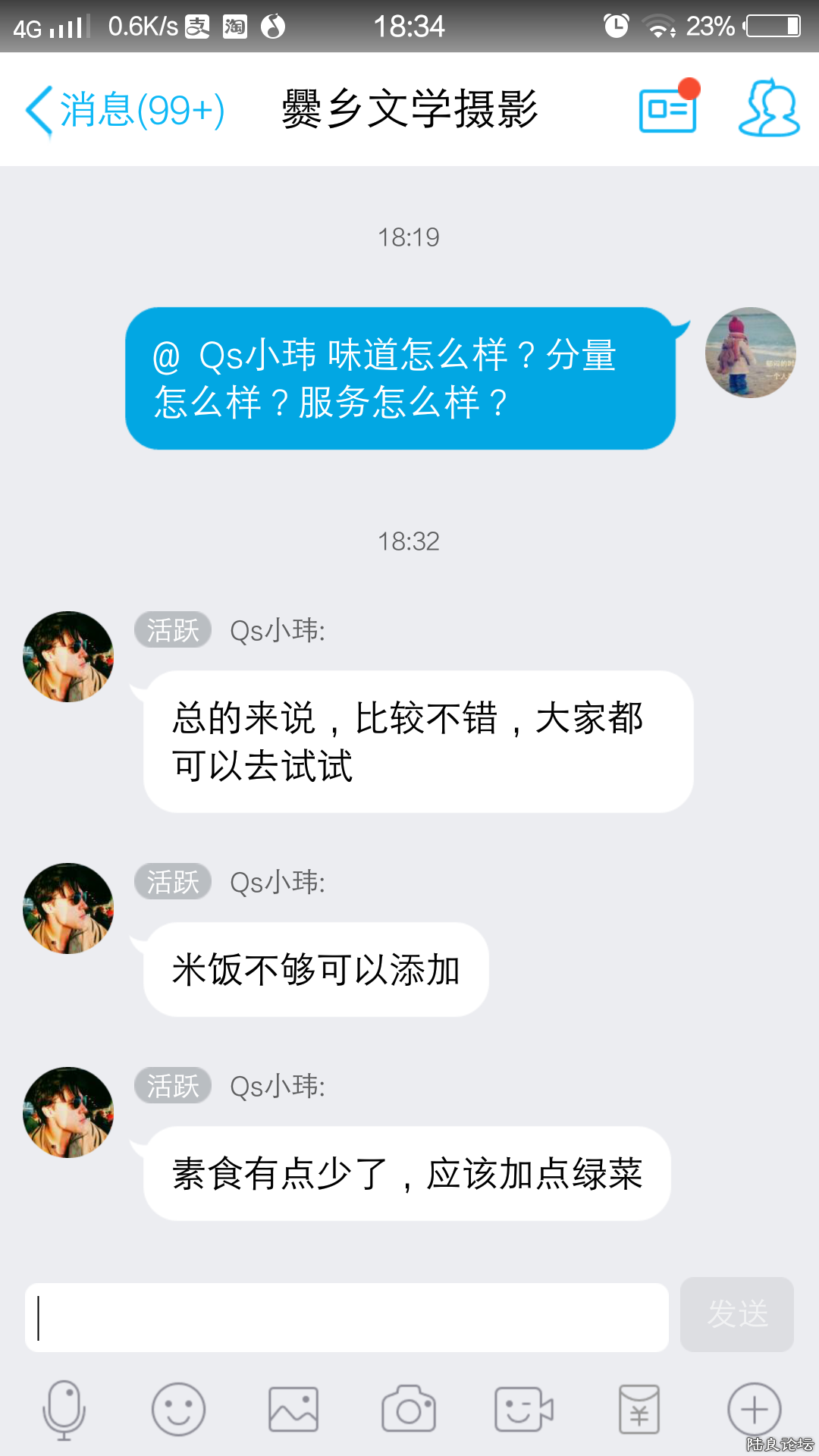View Qs小玮's avatar beside 总的来说 message
819x1456 pixels.
(68, 657)
